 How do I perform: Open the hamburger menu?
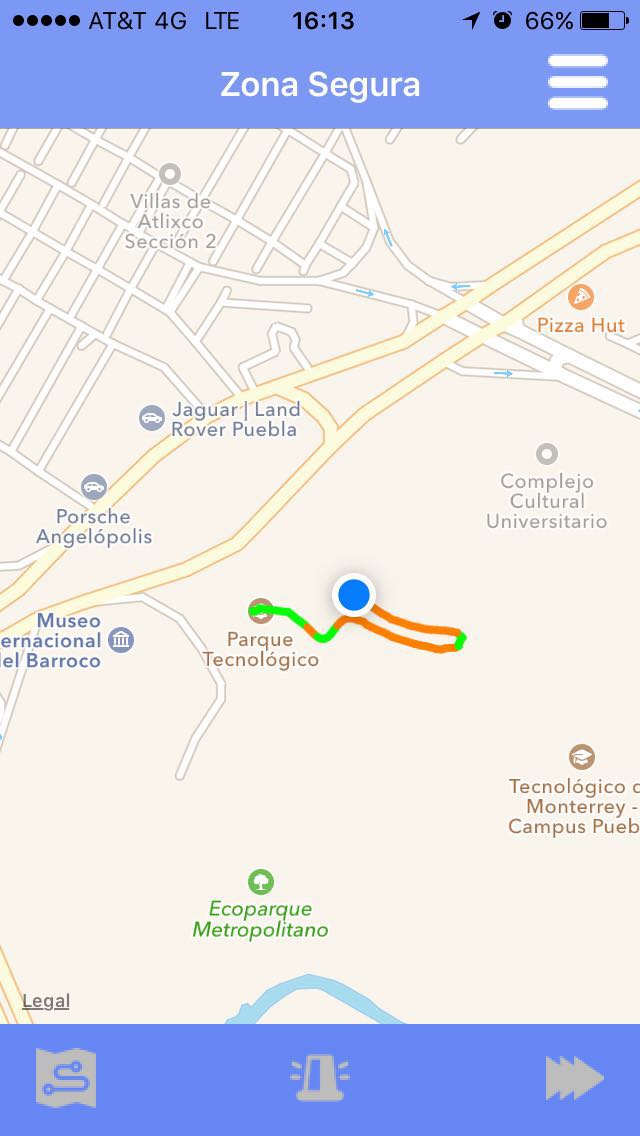tap(577, 83)
